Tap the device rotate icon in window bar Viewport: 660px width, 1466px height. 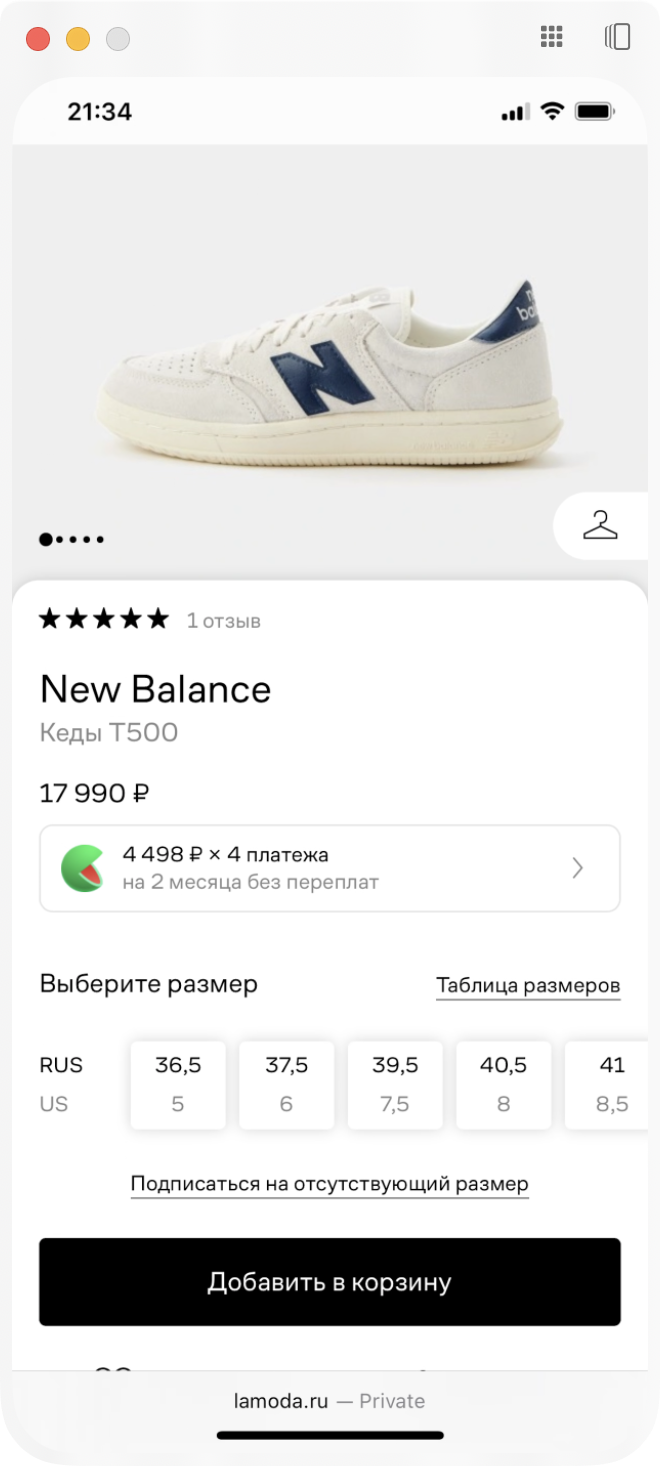[618, 38]
